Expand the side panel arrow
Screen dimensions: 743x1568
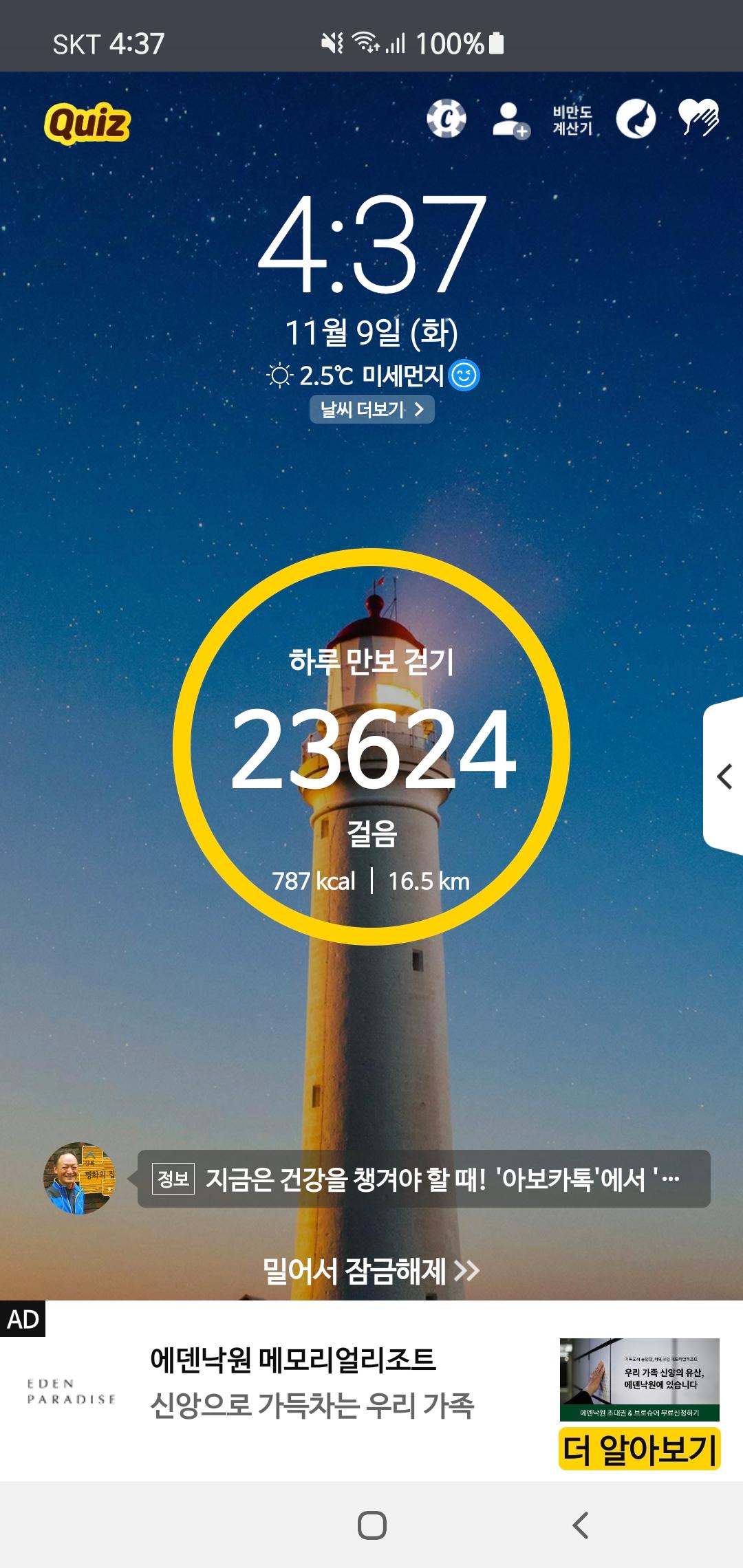point(724,777)
